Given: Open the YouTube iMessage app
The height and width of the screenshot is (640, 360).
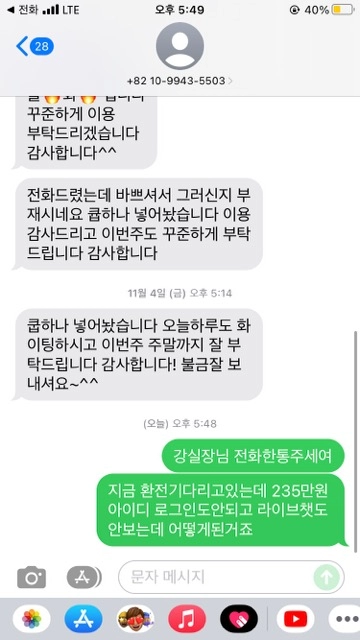Looking at the screenshot, I should (x=296, y=619).
